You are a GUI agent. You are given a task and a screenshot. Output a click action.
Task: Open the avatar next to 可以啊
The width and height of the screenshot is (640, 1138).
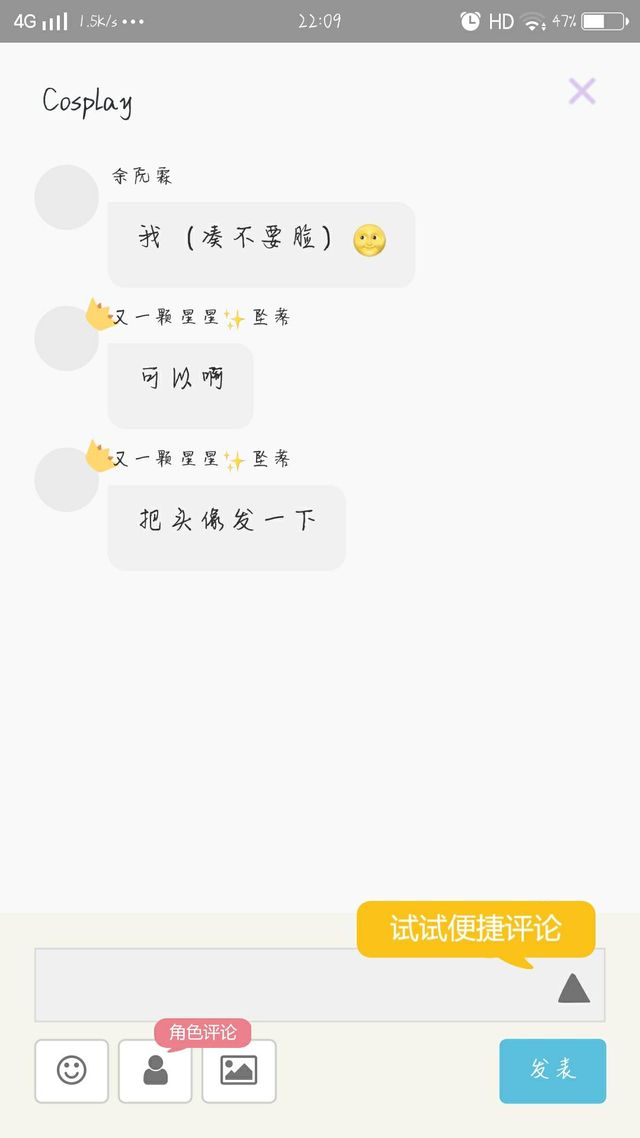point(67,338)
